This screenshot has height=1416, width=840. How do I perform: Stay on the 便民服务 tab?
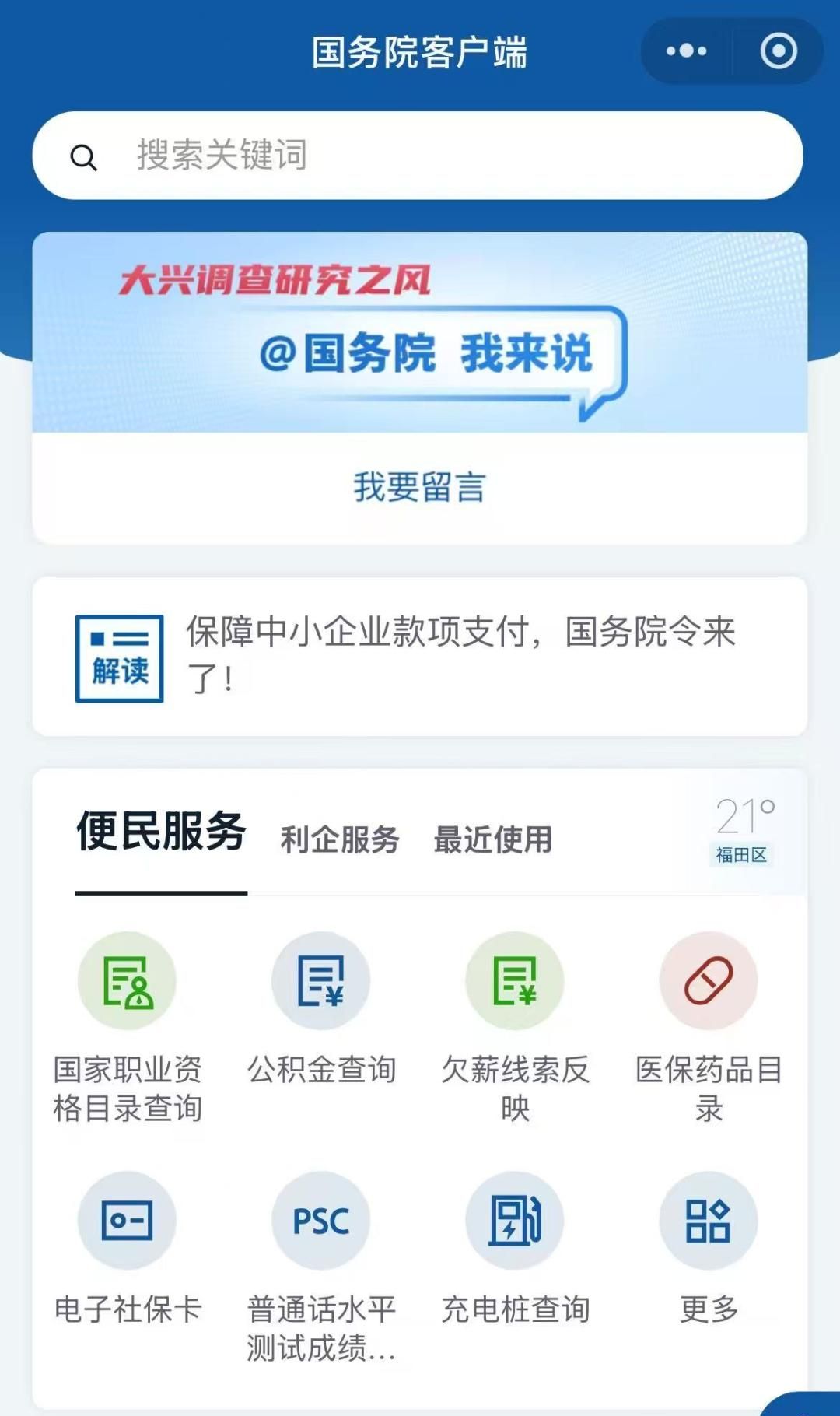click(159, 832)
